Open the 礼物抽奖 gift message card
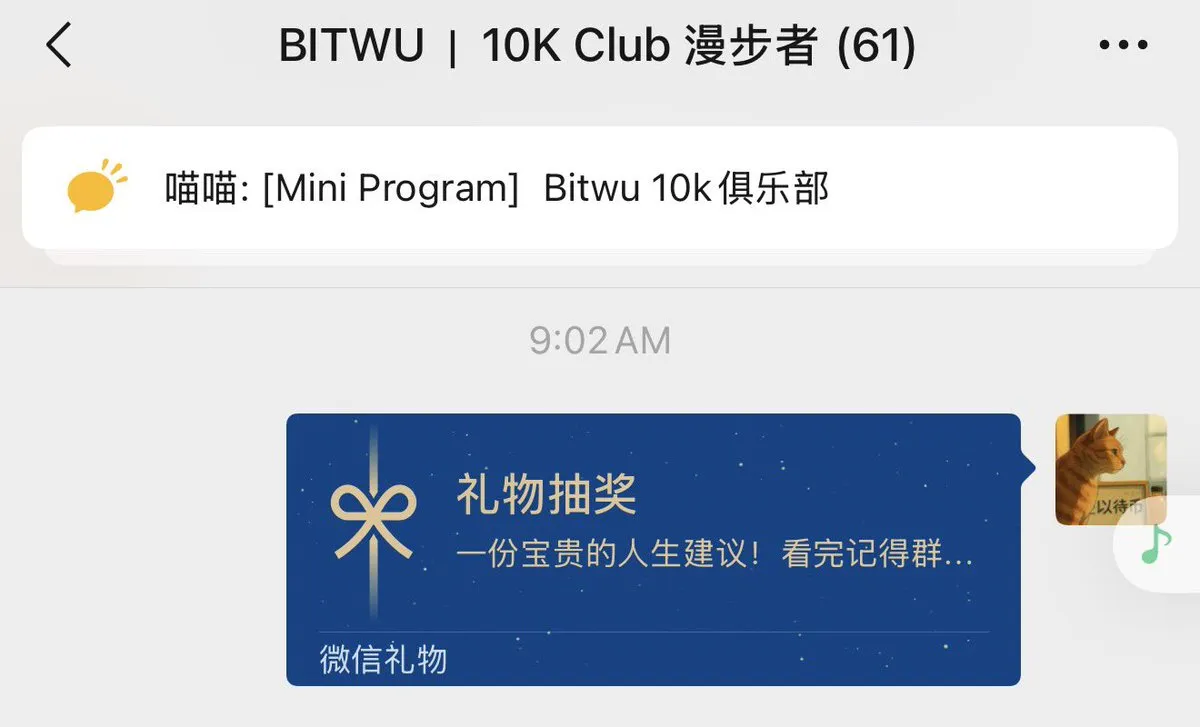 click(653, 548)
